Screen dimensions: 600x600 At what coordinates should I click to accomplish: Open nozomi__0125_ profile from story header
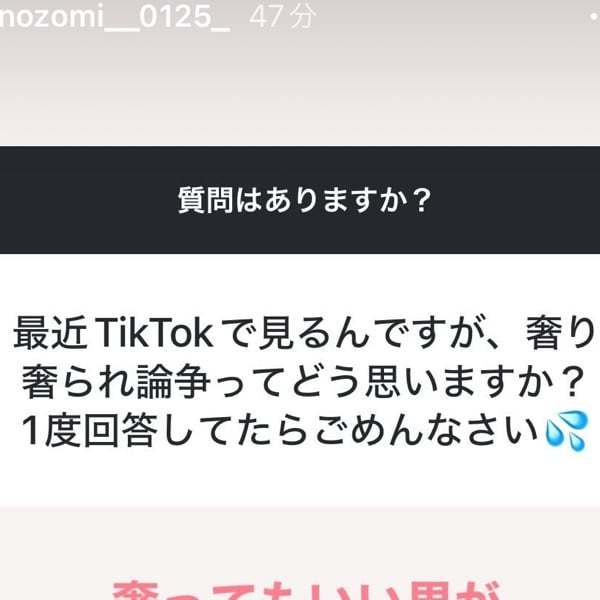pos(115,19)
